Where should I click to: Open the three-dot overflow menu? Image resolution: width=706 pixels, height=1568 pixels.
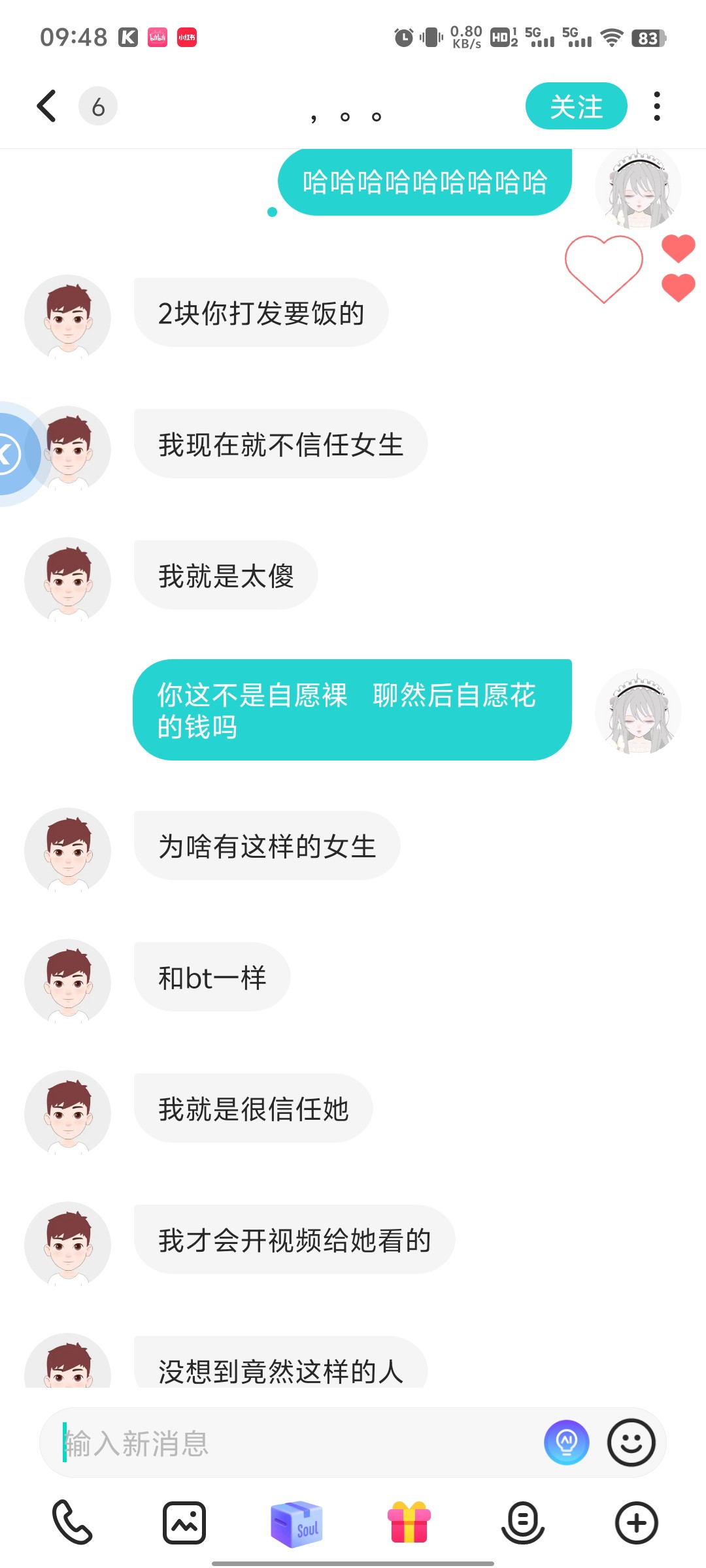click(657, 106)
